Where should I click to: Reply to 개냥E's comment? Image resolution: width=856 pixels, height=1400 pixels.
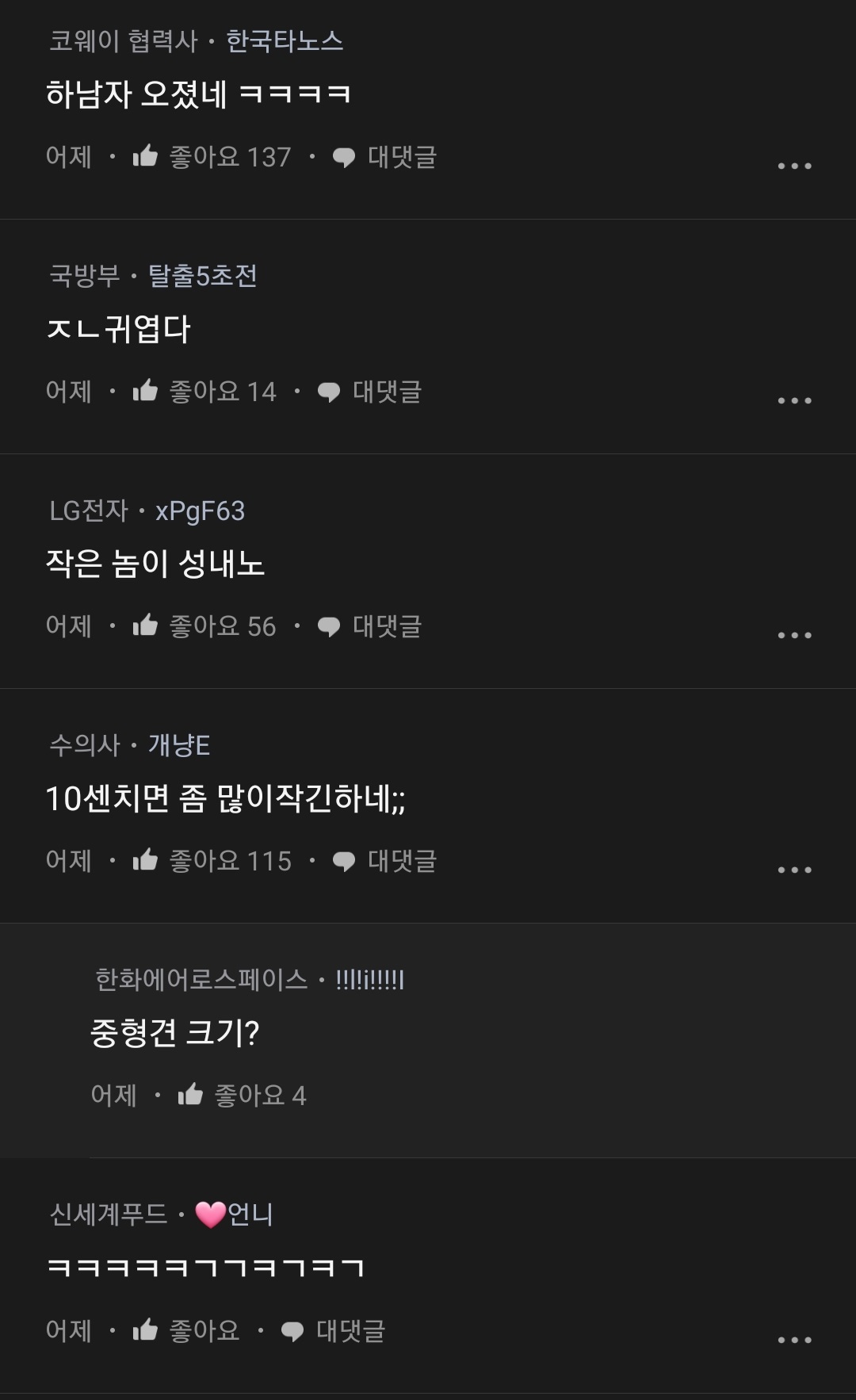388,861
